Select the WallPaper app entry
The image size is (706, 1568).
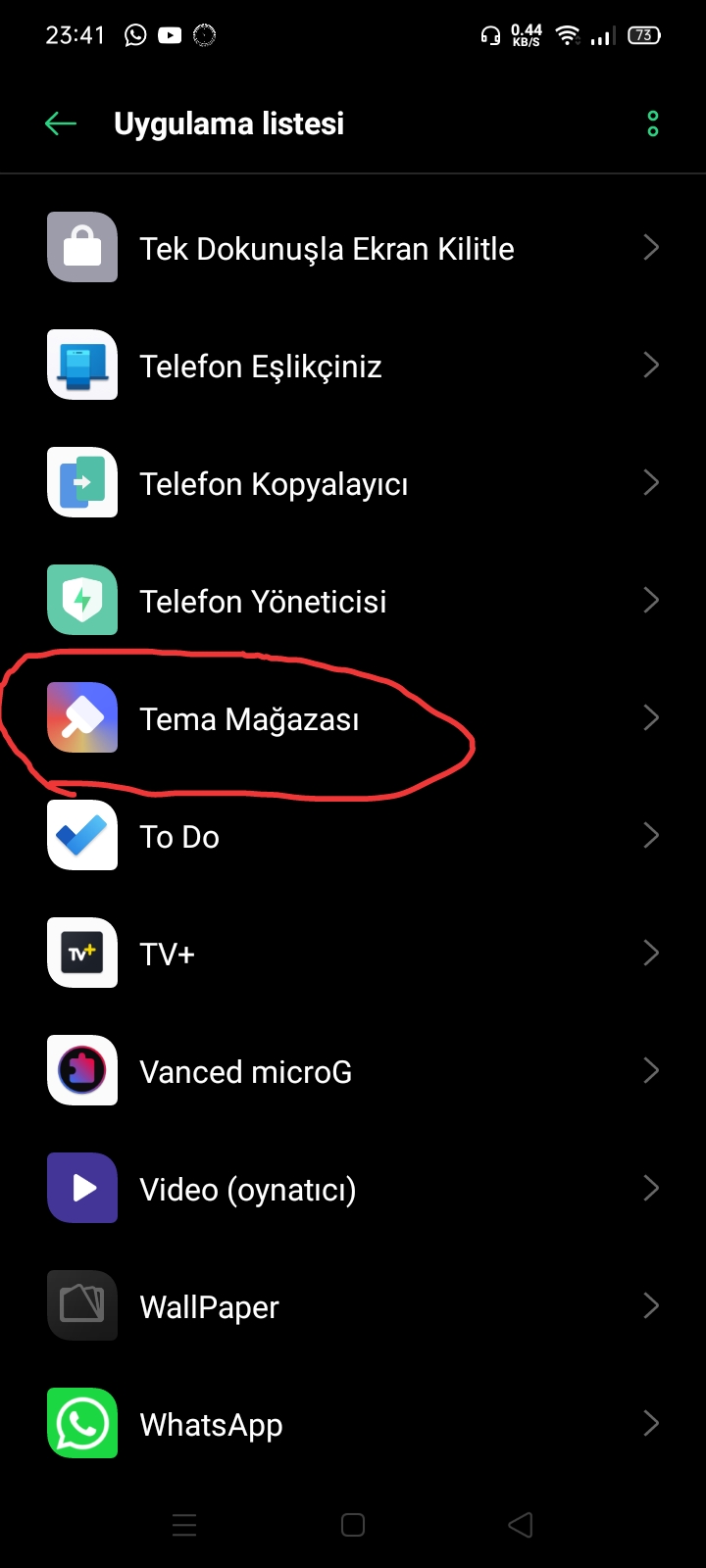pos(353,1306)
